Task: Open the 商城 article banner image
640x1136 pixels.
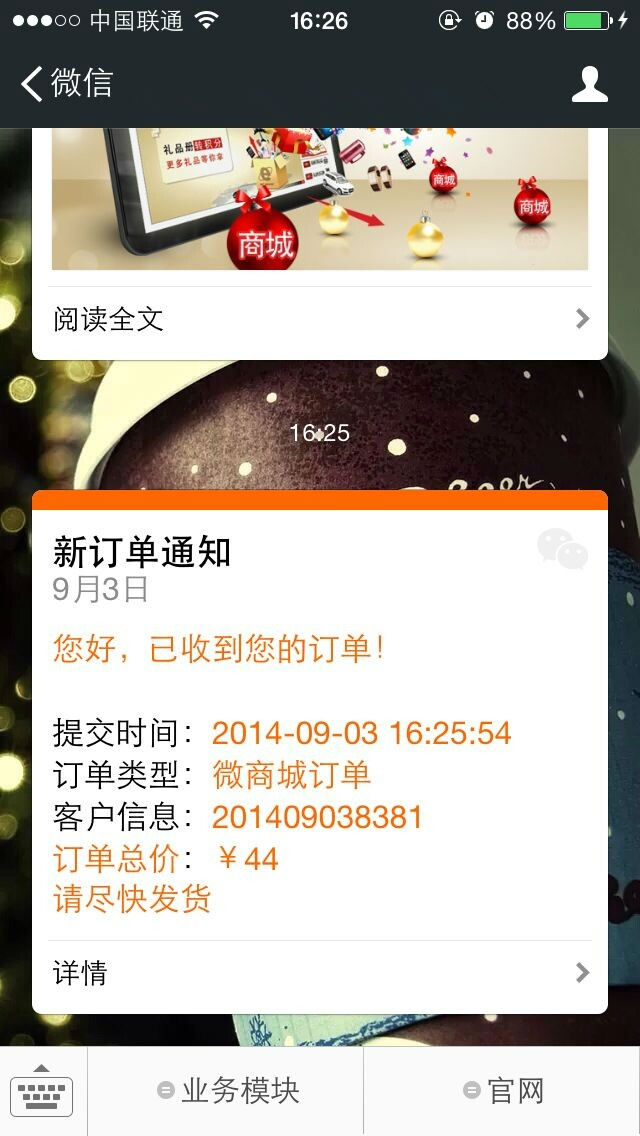Action: pos(320,200)
